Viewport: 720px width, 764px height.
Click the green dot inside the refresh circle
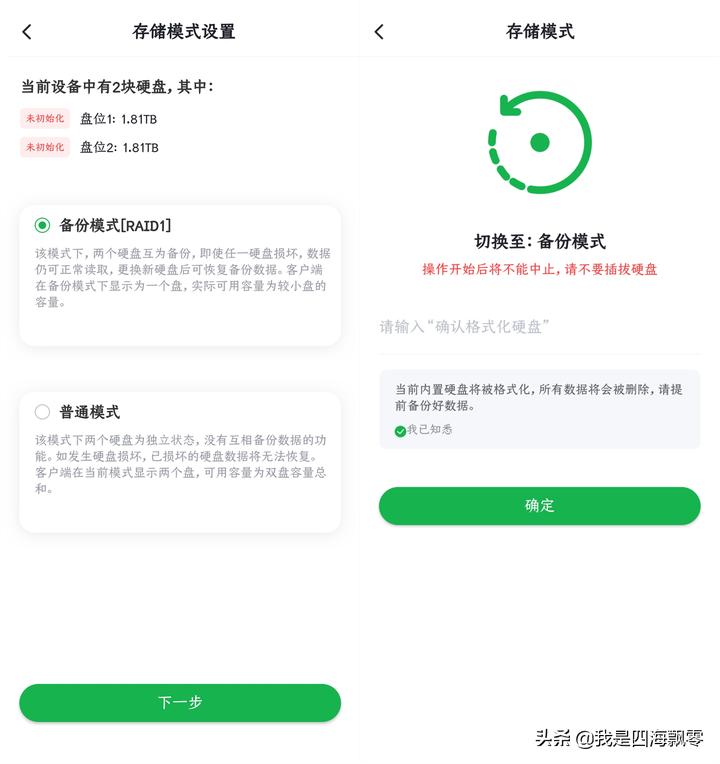pos(541,142)
